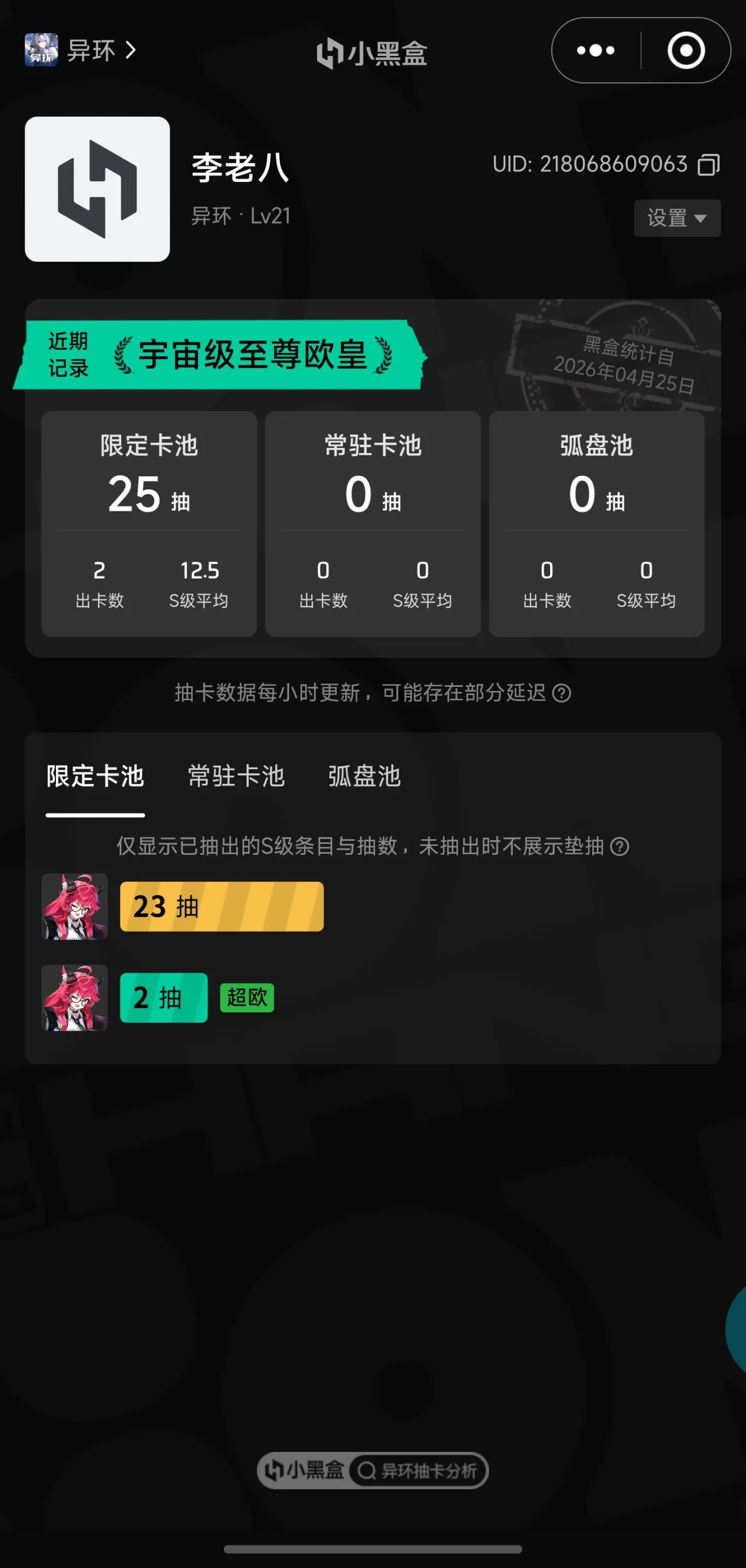Switch to the 弧盘池 tab

click(364, 776)
